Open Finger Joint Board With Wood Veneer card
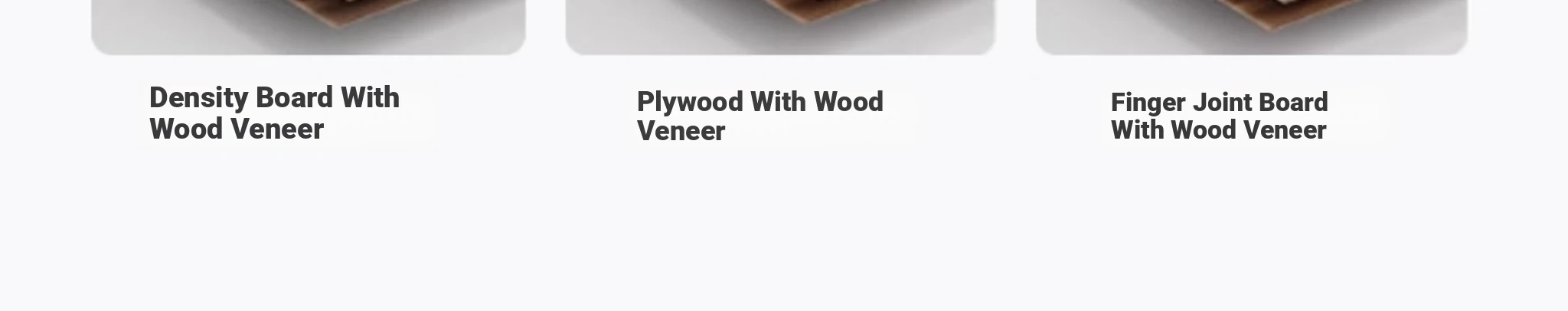Screen dimensions: 1568x311 pos(1219,116)
